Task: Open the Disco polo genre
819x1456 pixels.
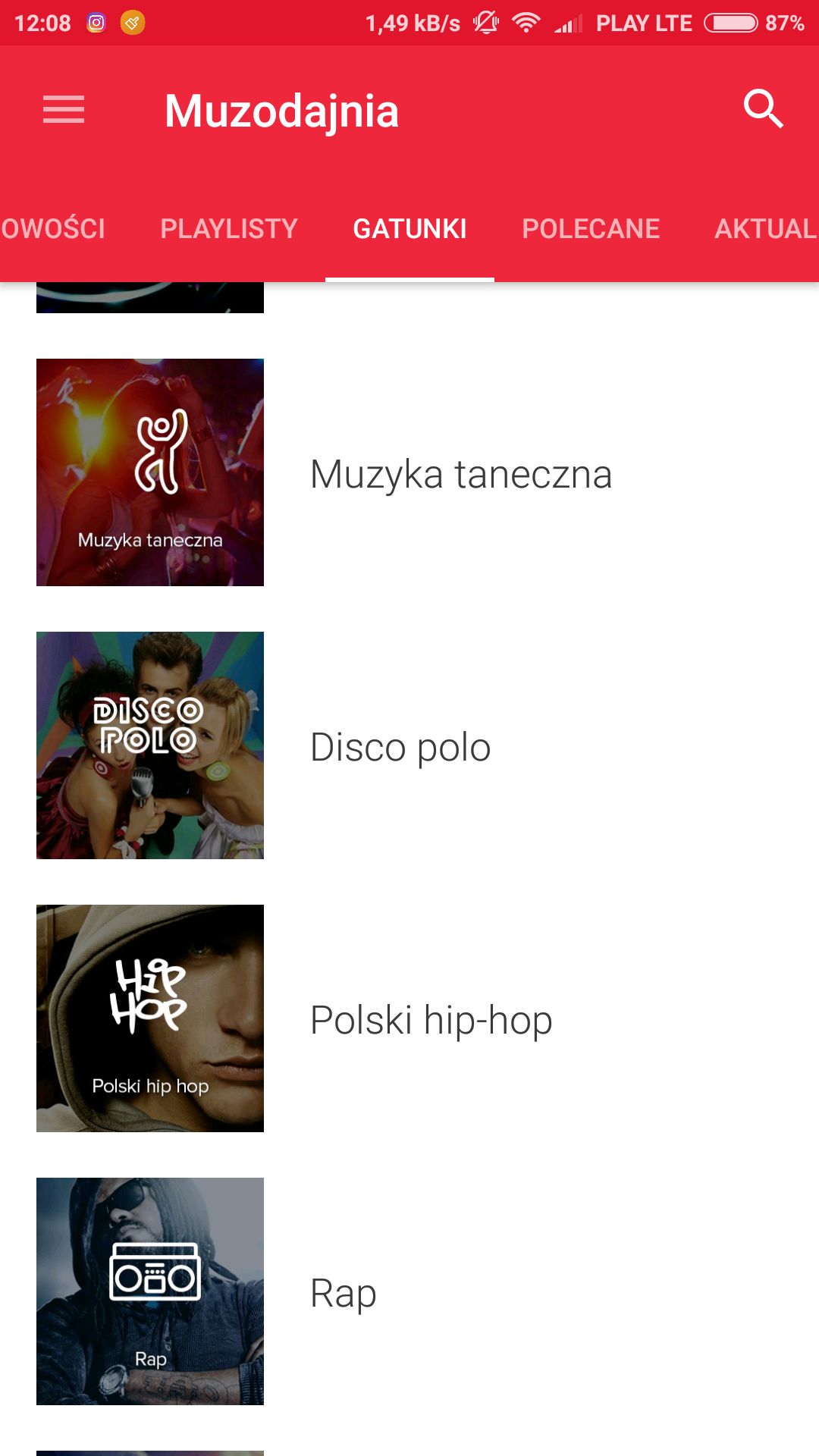Action: 409,745
